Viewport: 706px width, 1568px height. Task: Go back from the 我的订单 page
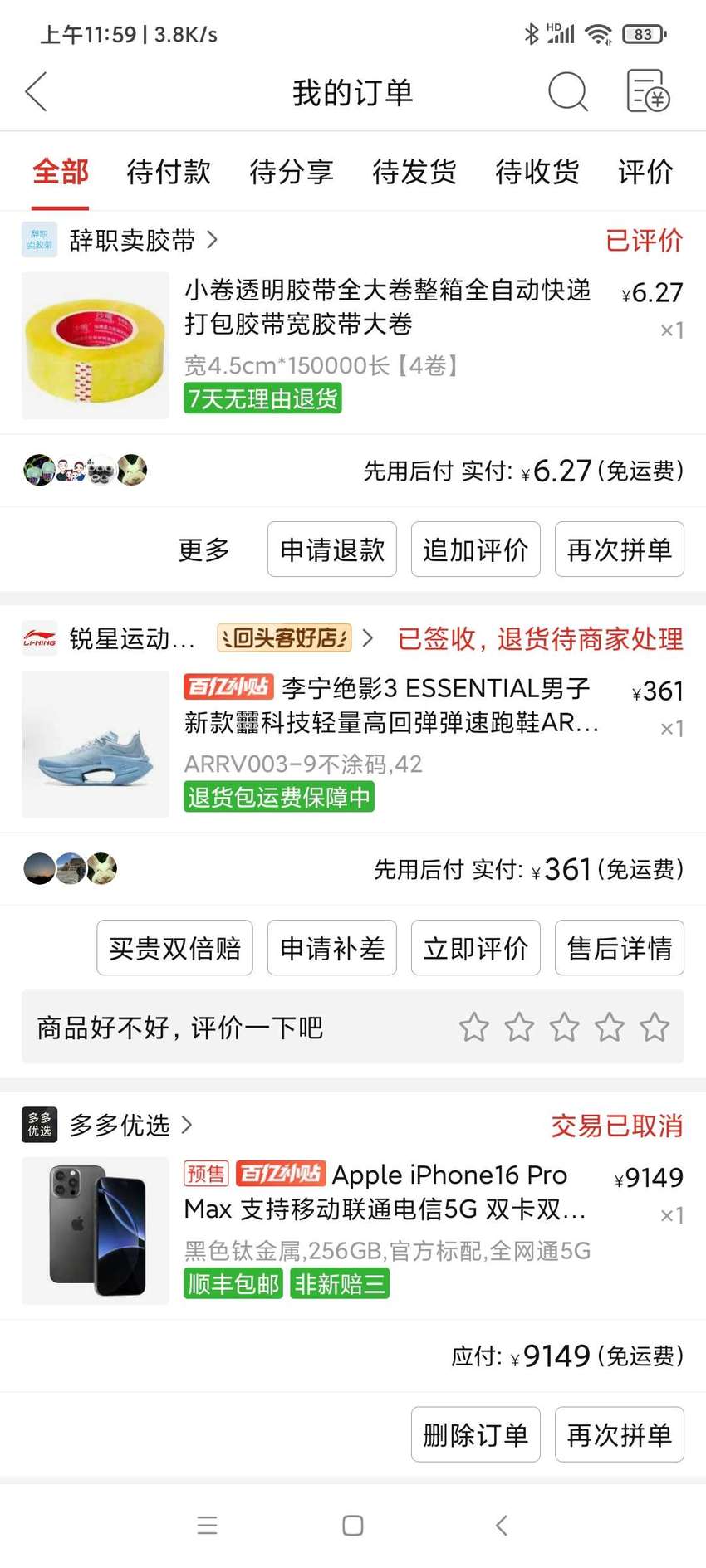(37, 91)
